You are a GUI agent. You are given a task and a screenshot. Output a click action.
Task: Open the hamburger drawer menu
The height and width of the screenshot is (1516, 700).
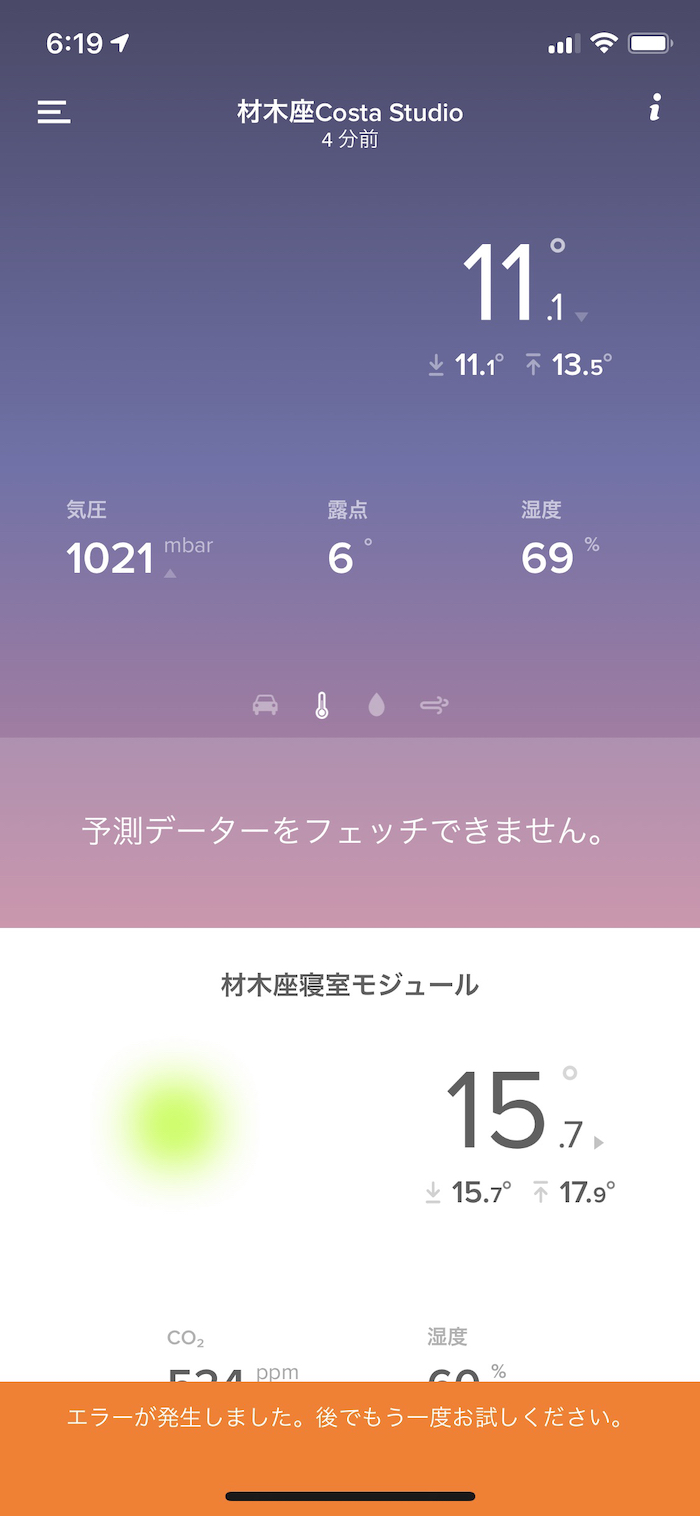[54, 112]
